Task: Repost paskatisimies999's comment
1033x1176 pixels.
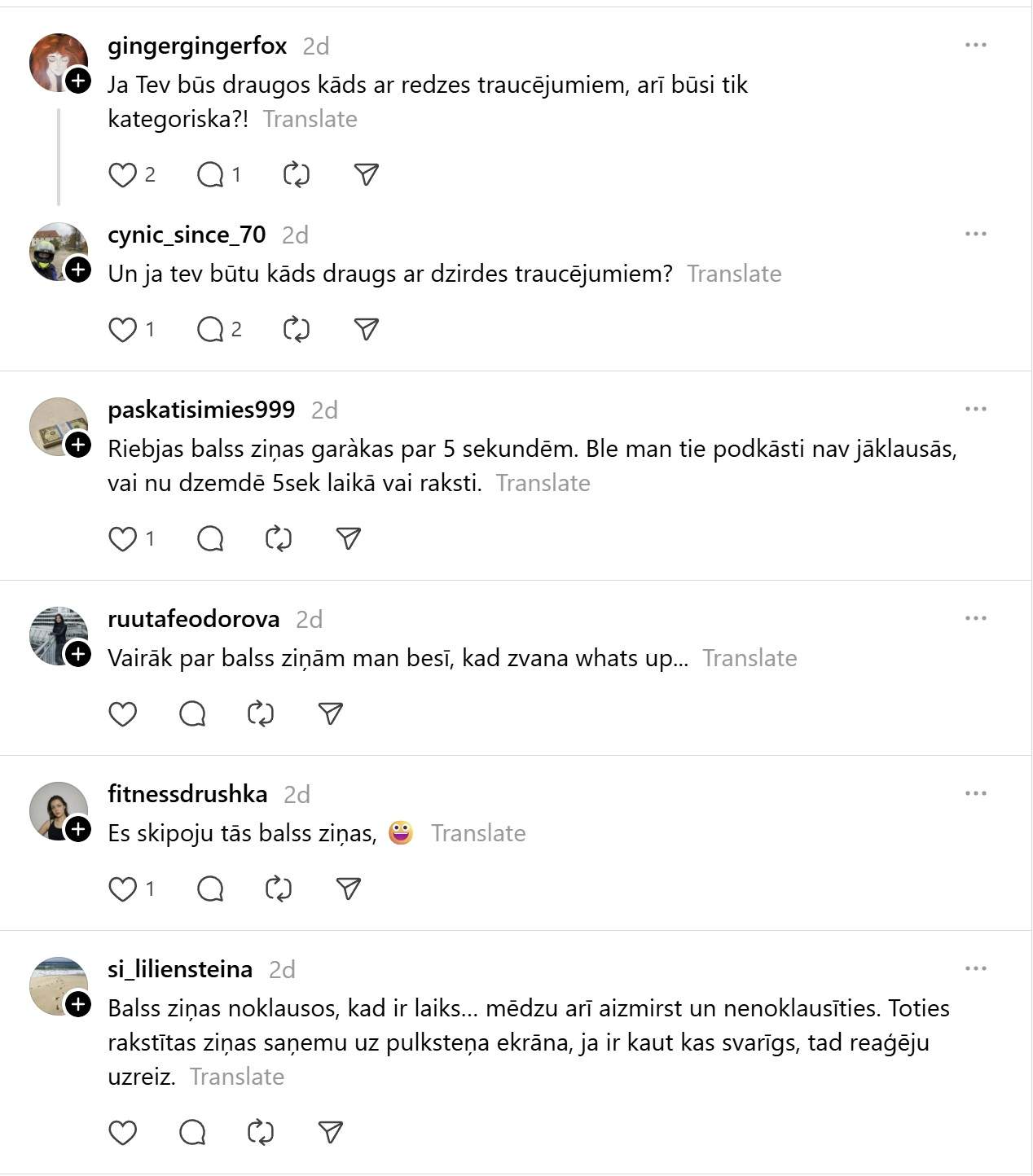Action: (279, 539)
